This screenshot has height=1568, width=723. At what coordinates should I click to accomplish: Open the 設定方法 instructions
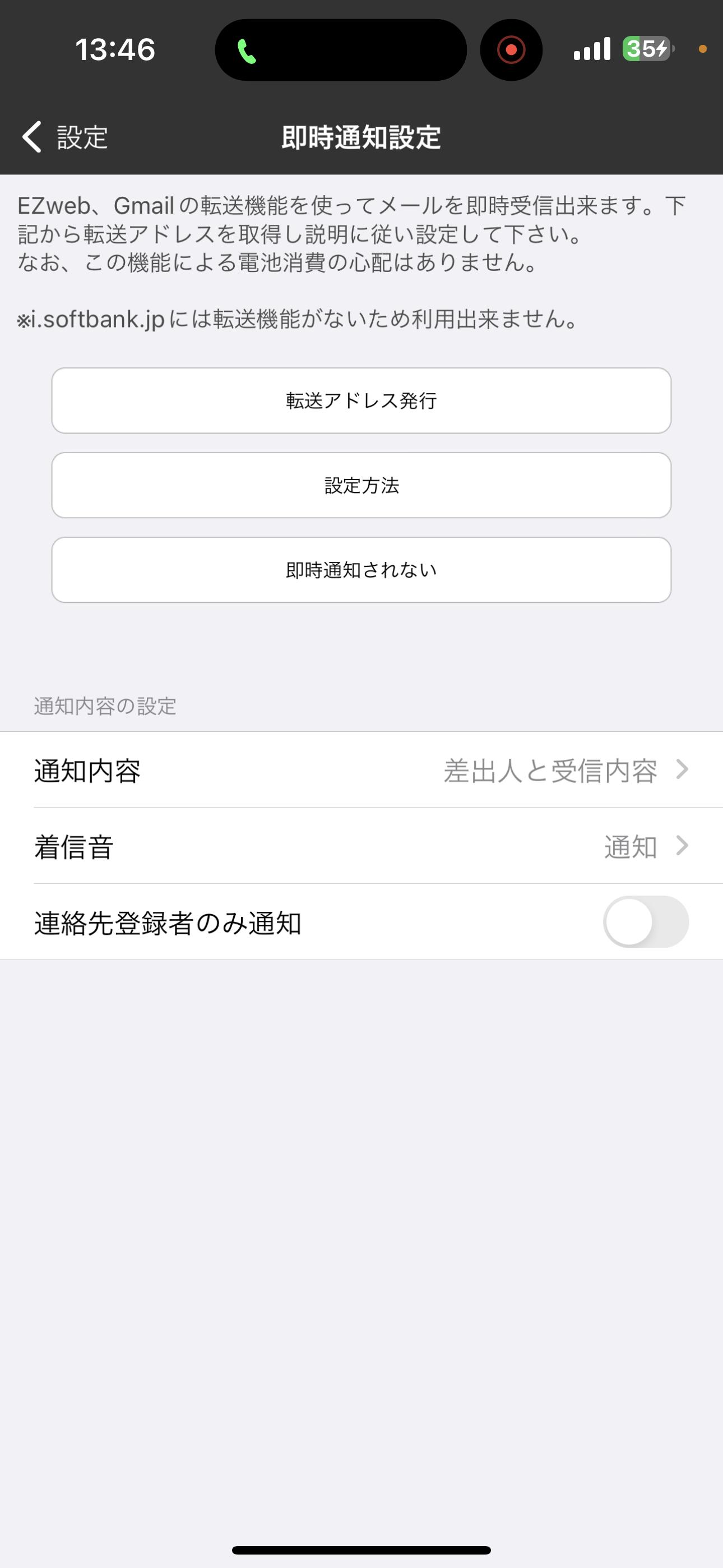[361, 485]
